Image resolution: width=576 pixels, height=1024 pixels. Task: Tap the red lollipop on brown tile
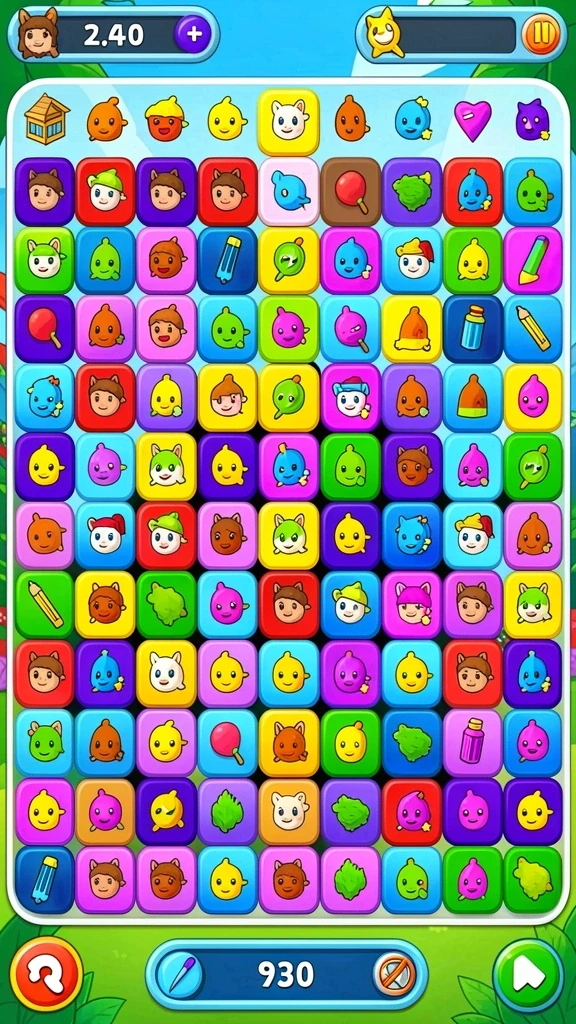pyautogui.click(x=351, y=192)
